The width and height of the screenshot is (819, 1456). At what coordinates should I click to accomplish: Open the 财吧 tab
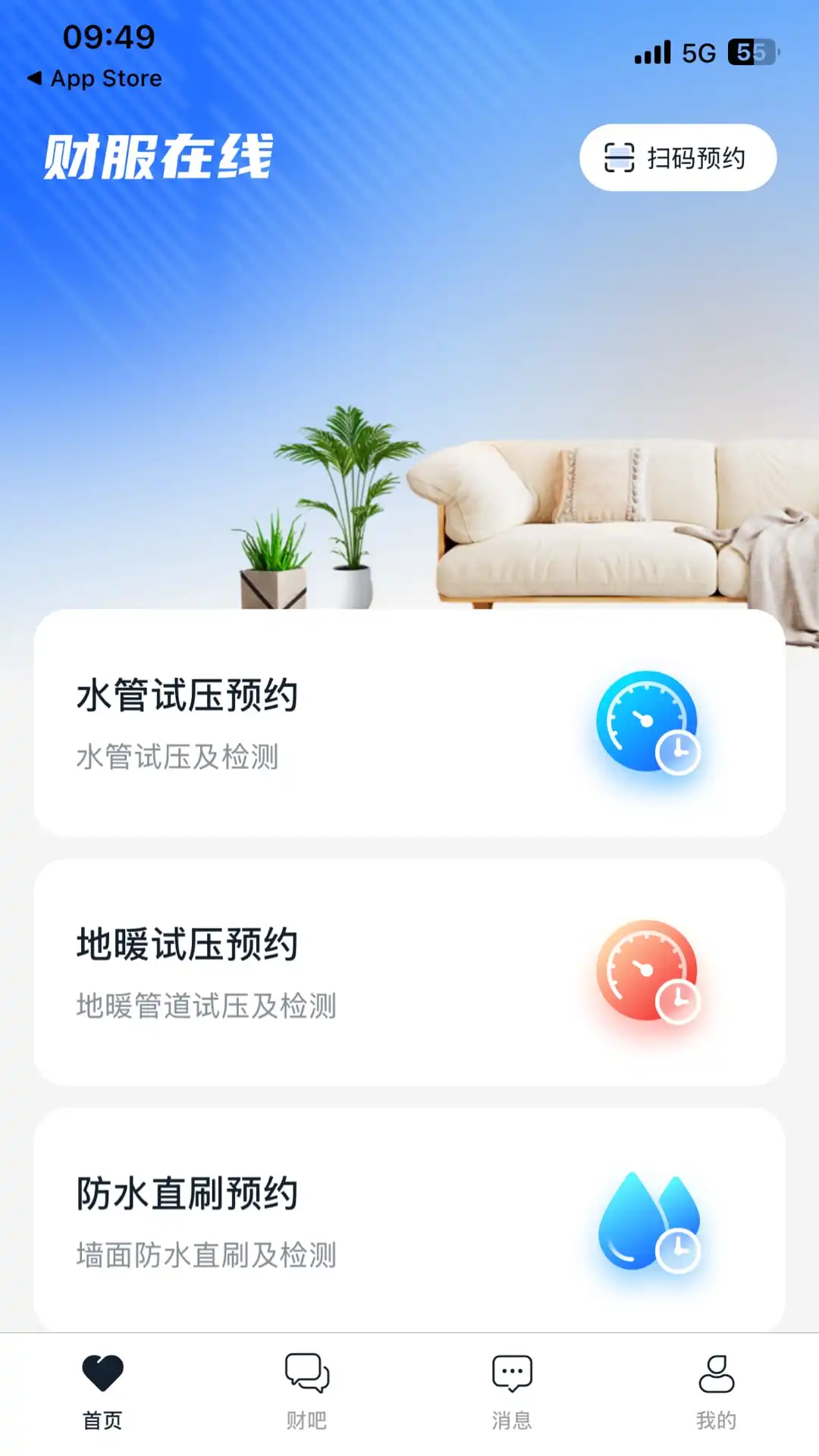(x=307, y=1395)
